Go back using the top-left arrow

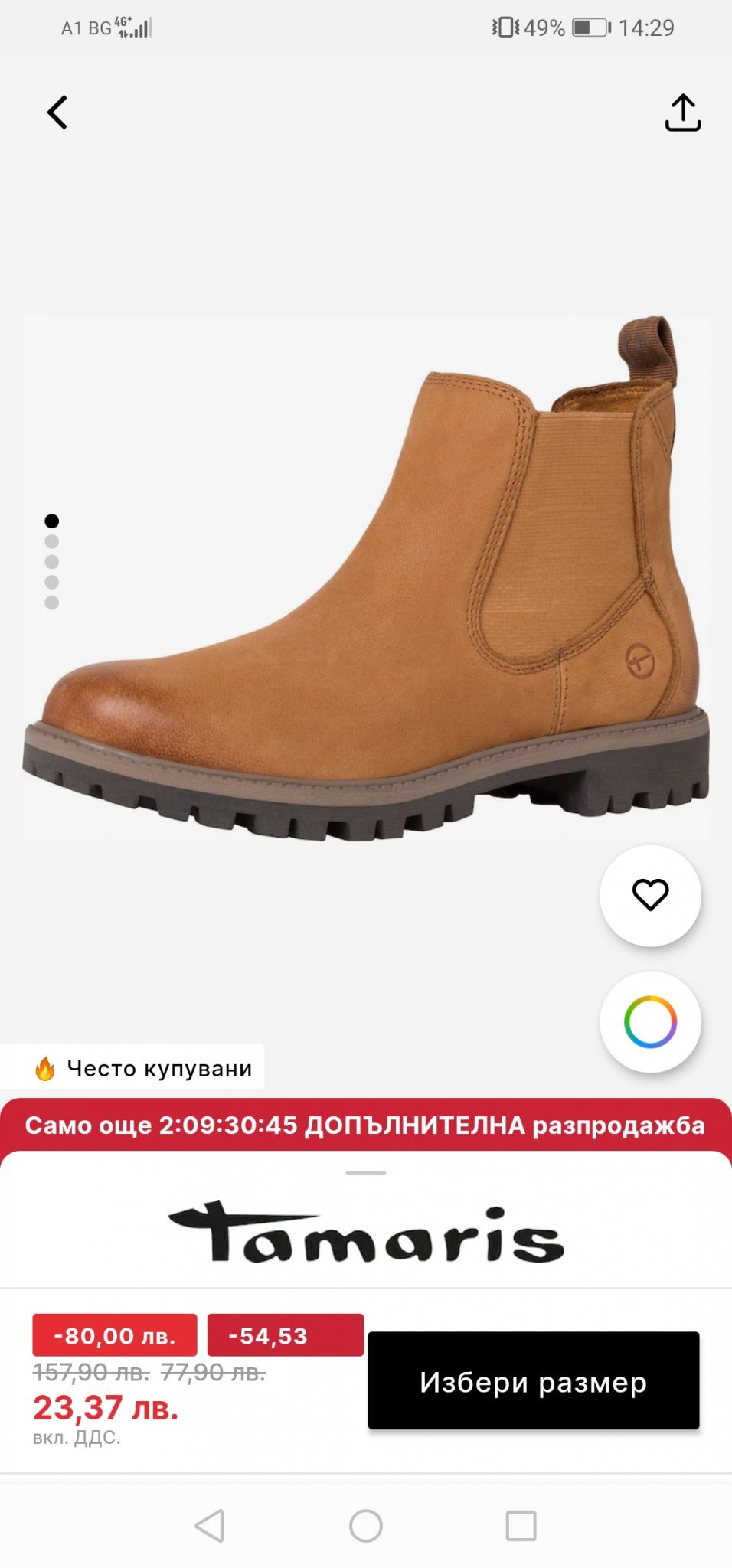click(58, 113)
